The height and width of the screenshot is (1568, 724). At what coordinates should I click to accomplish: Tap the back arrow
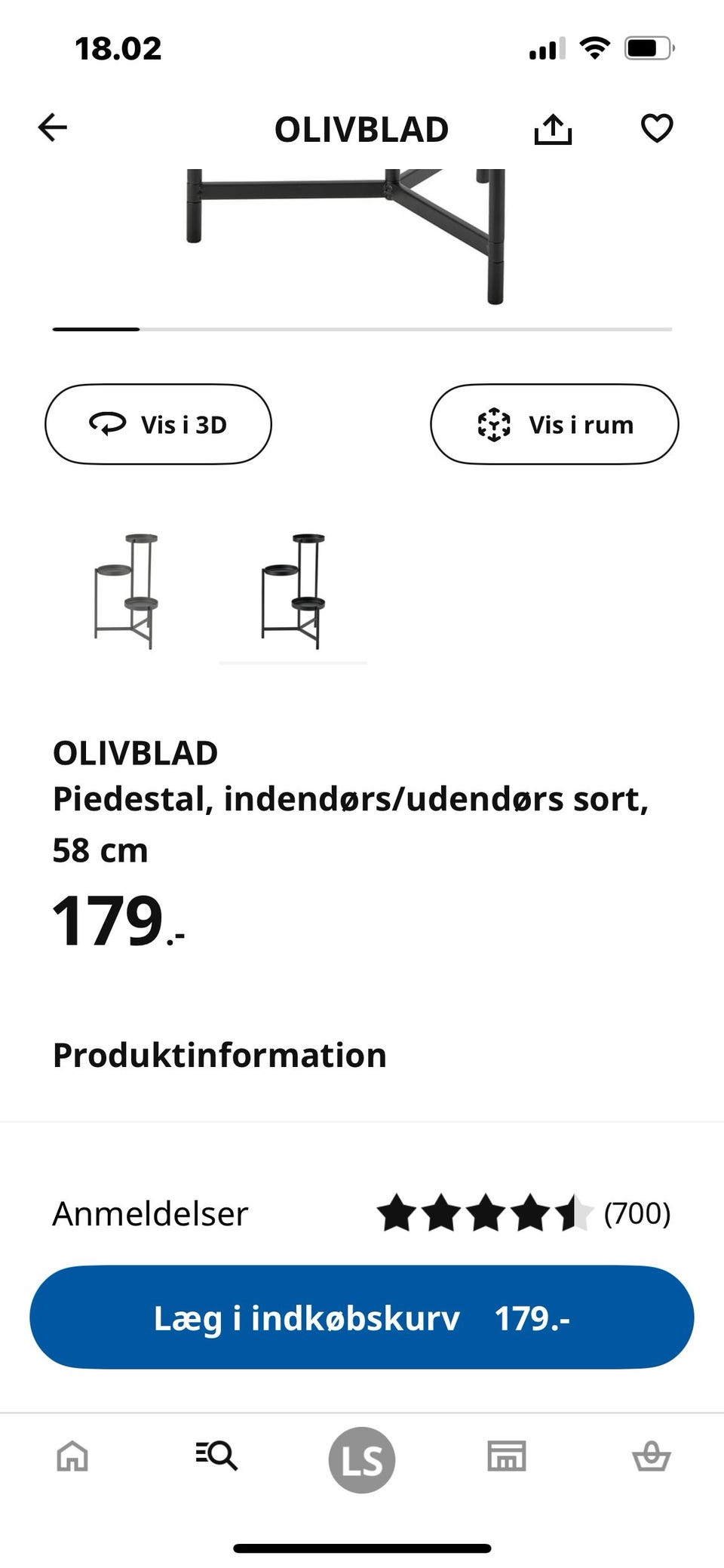point(53,127)
